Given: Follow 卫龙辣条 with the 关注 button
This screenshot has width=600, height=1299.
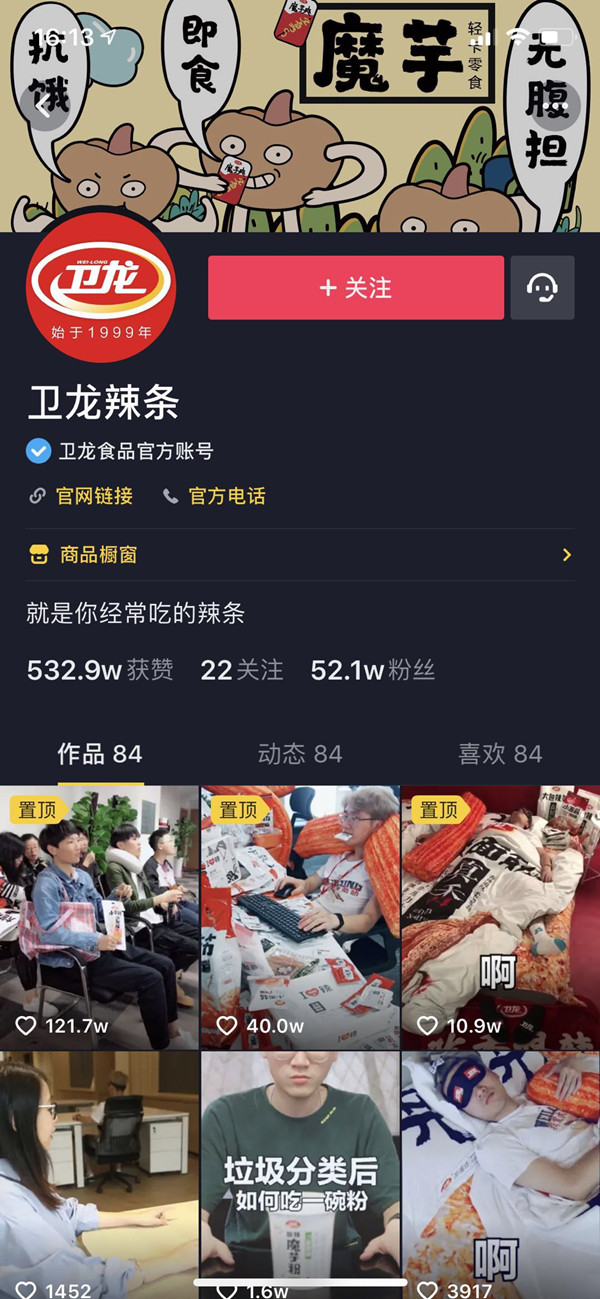Looking at the screenshot, I should (355, 288).
